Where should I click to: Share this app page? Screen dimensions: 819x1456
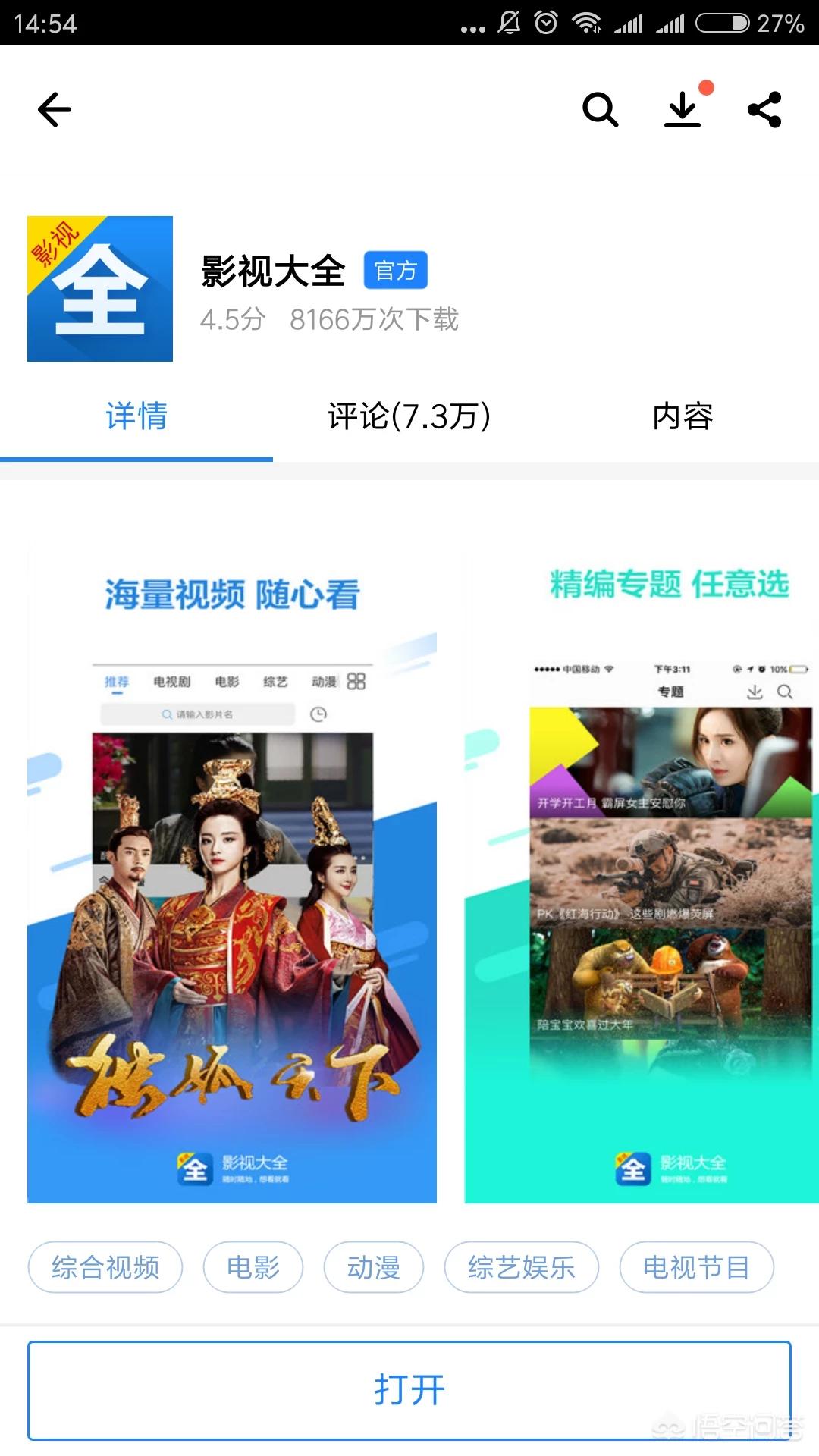pos(764,110)
